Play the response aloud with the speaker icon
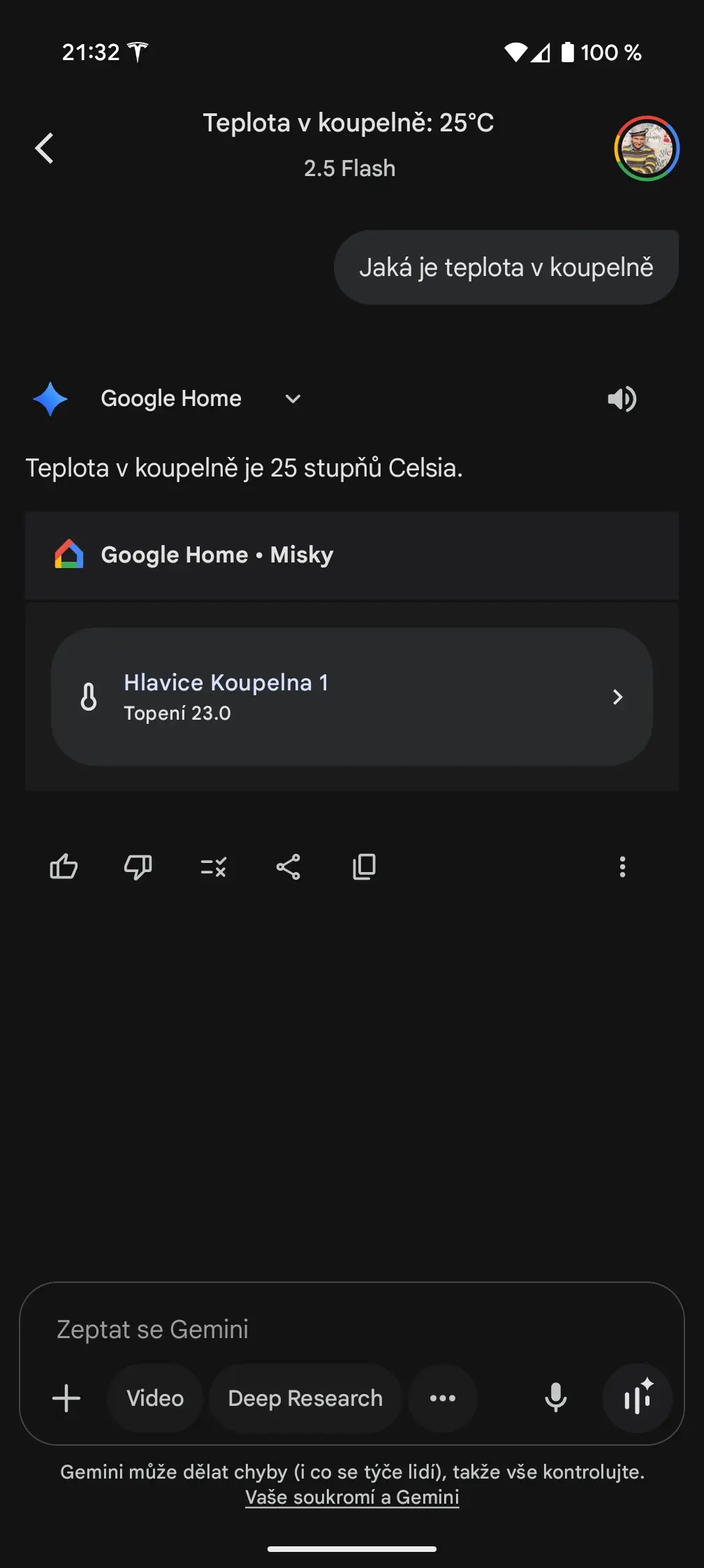The height and width of the screenshot is (1568, 704). point(622,399)
